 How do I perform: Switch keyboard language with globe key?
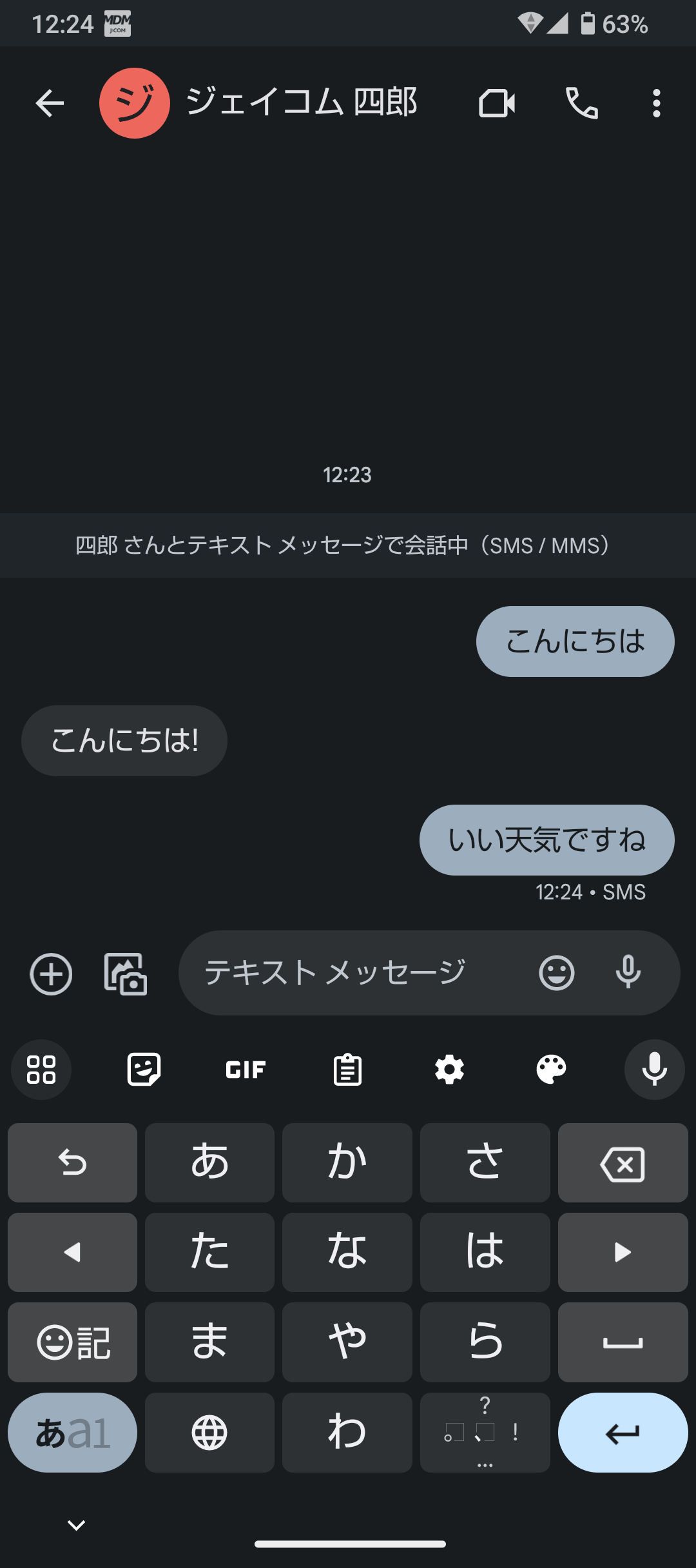coord(209,1433)
